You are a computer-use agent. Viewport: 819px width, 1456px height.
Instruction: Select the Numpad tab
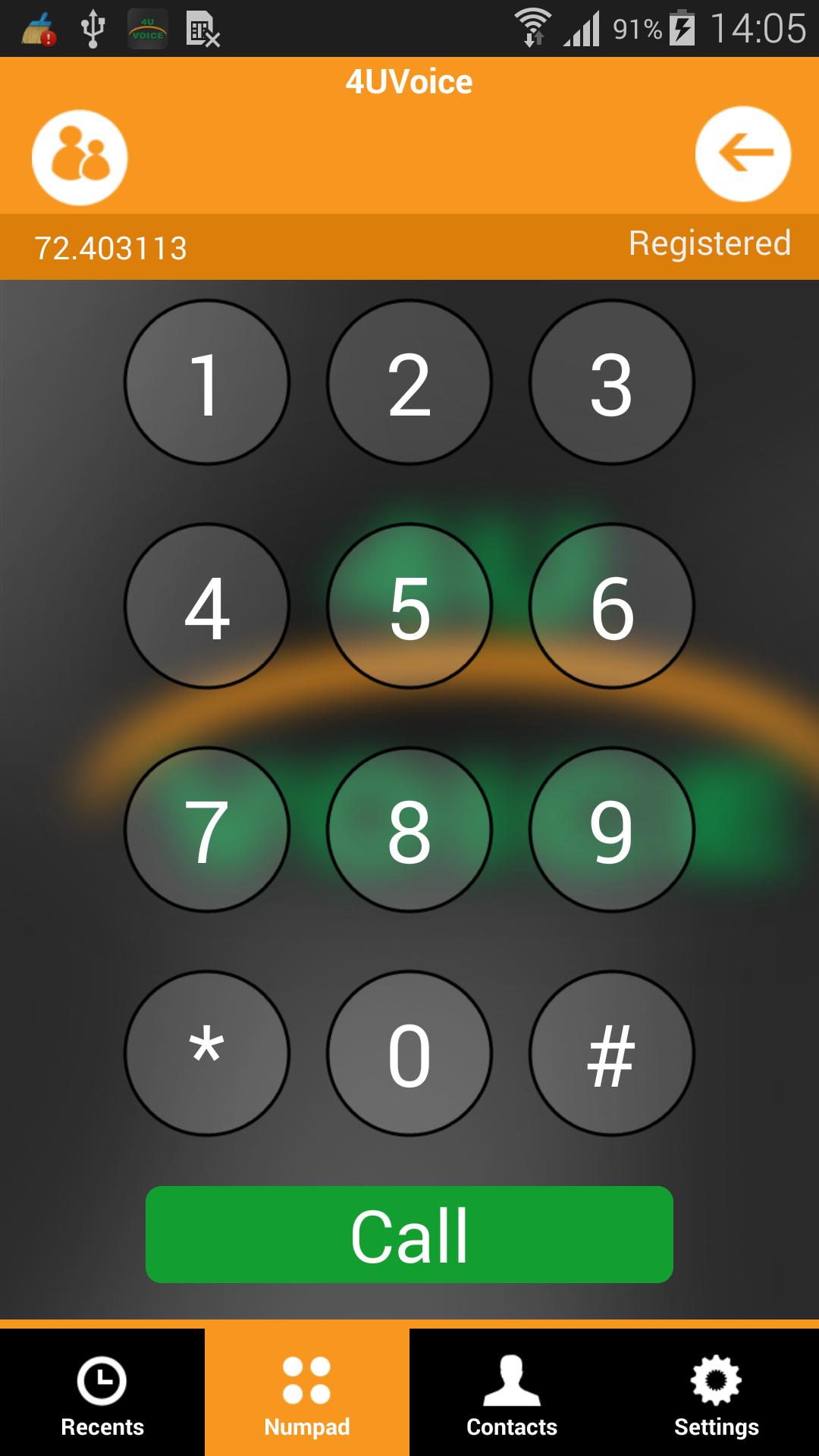pyautogui.click(x=307, y=1394)
